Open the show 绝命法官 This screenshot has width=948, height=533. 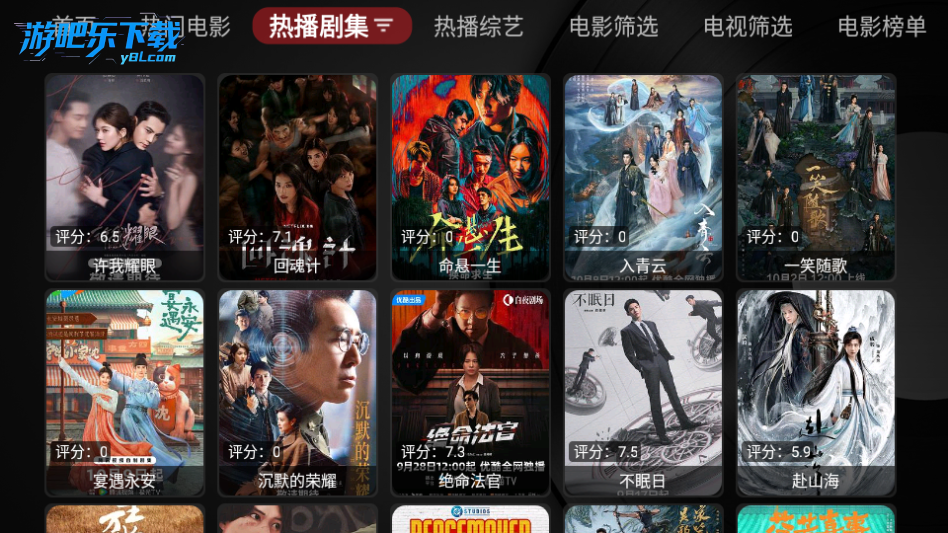471,393
